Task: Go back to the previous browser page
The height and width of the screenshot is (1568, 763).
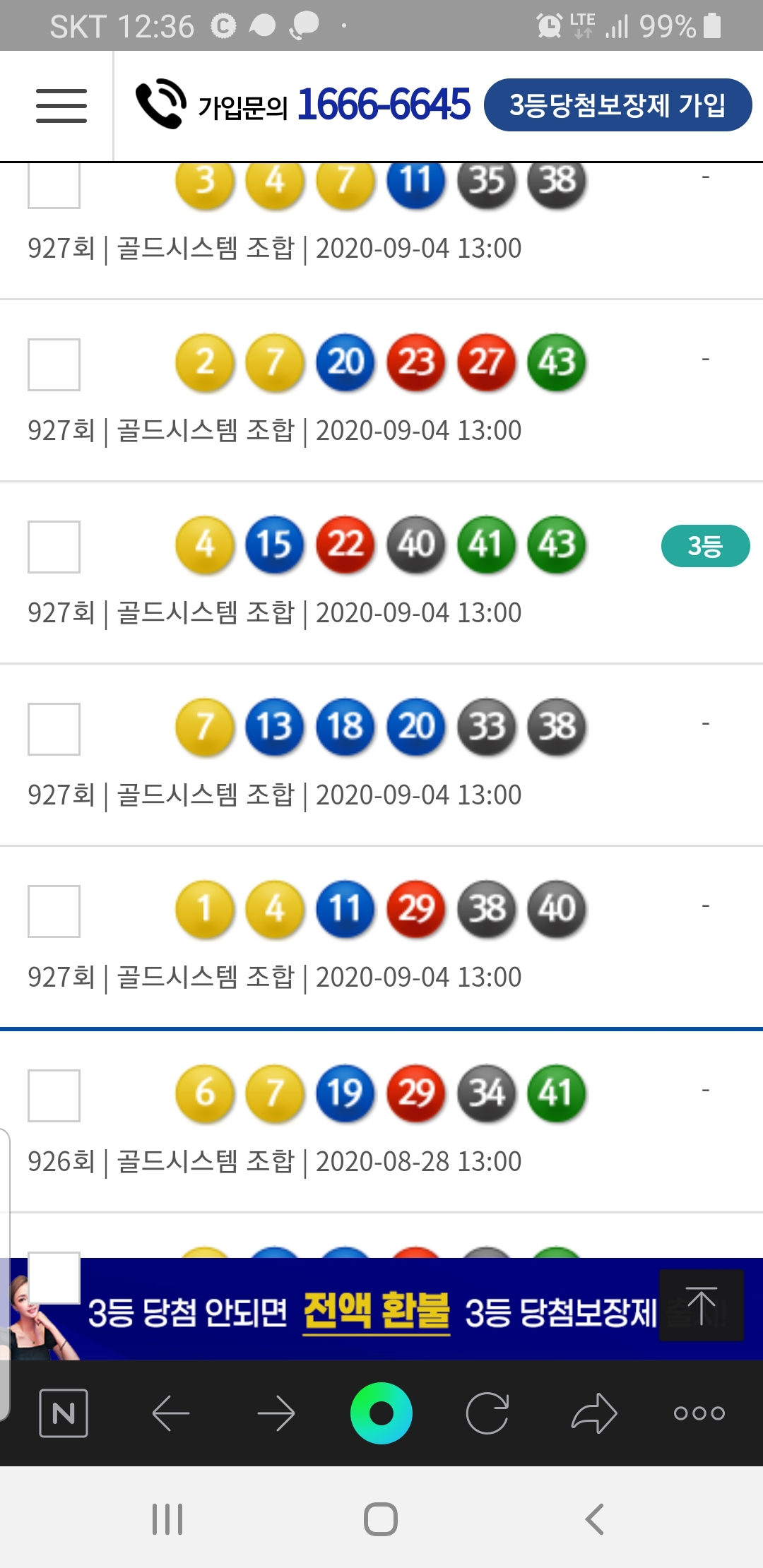Action: (x=170, y=1413)
